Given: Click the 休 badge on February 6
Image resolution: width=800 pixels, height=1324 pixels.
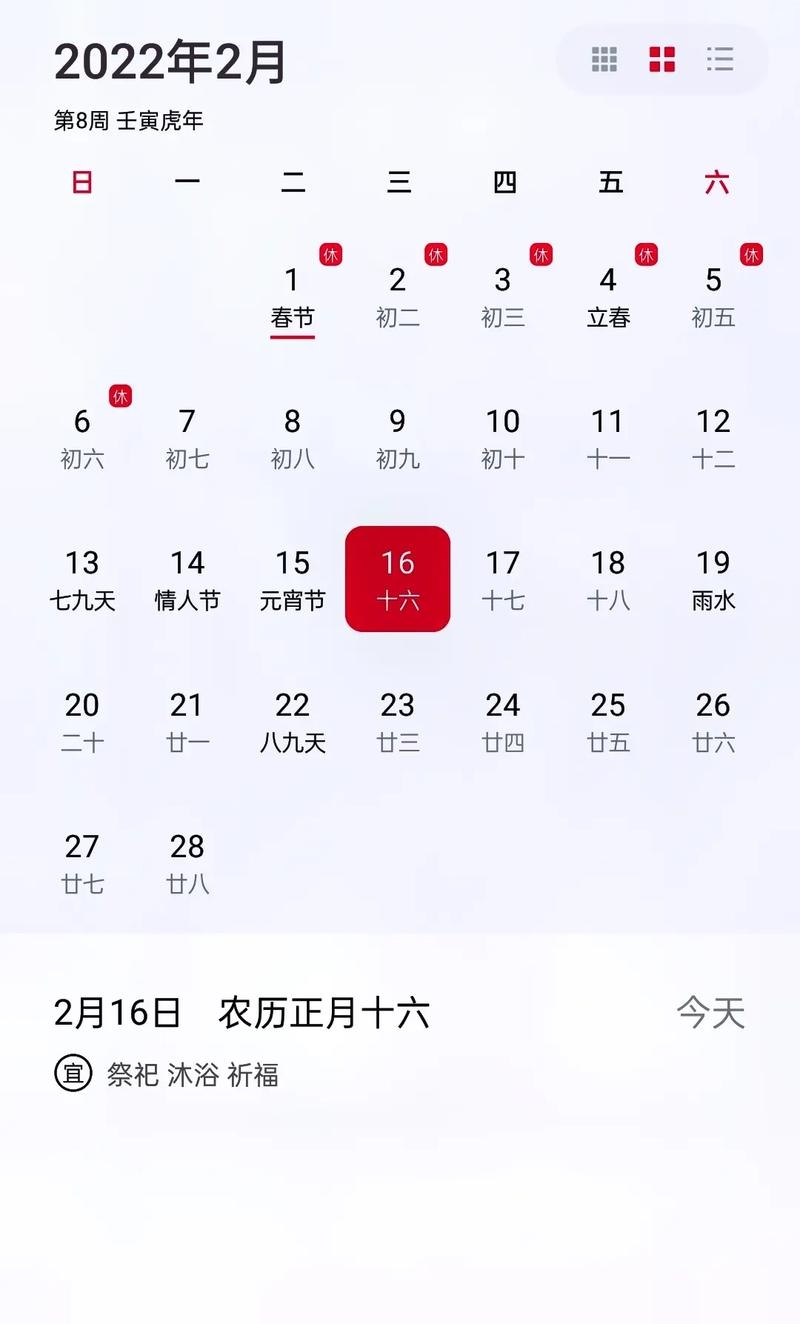Looking at the screenshot, I should (120, 396).
